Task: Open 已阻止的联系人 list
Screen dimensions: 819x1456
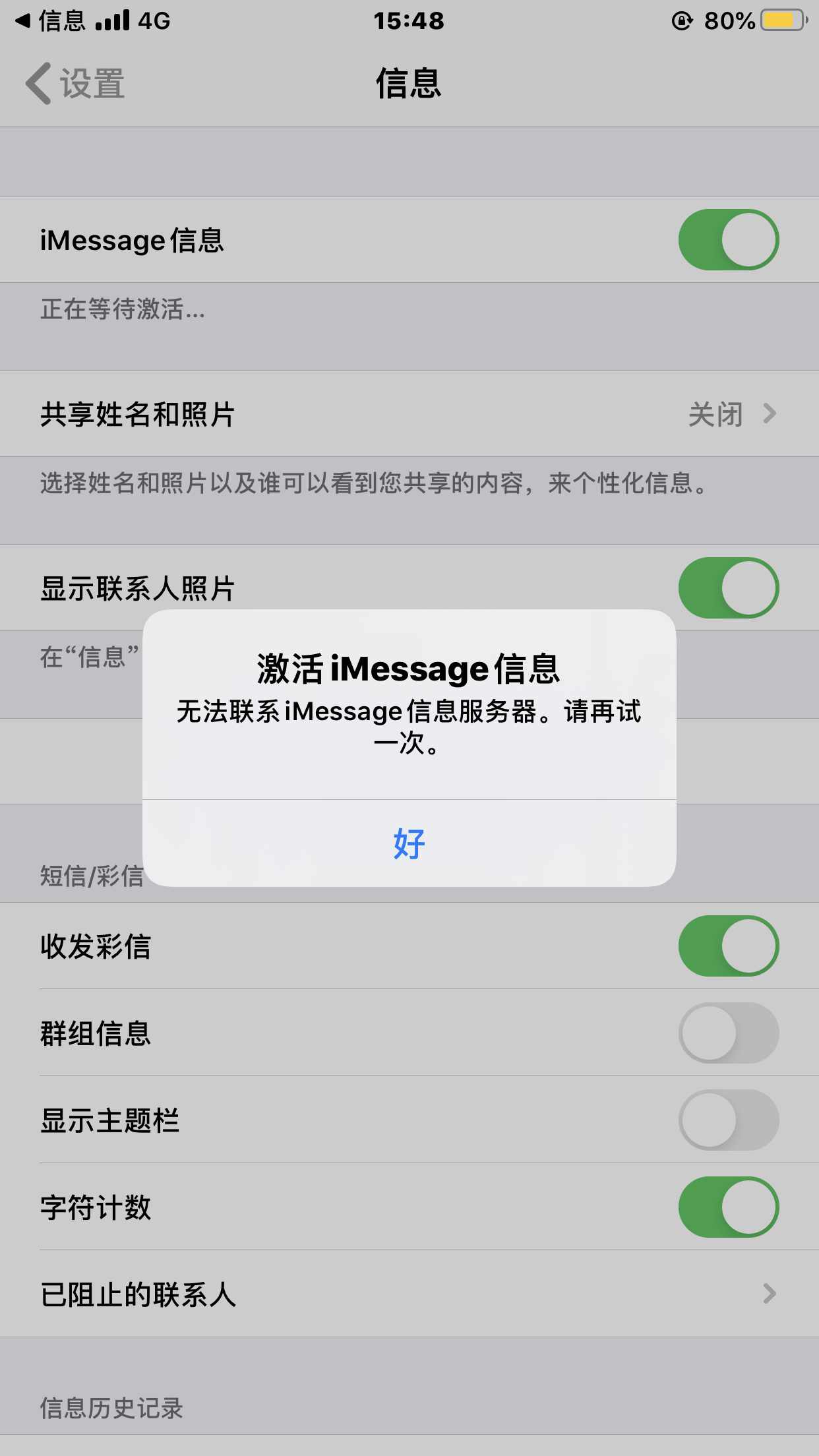Action: (x=409, y=1294)
